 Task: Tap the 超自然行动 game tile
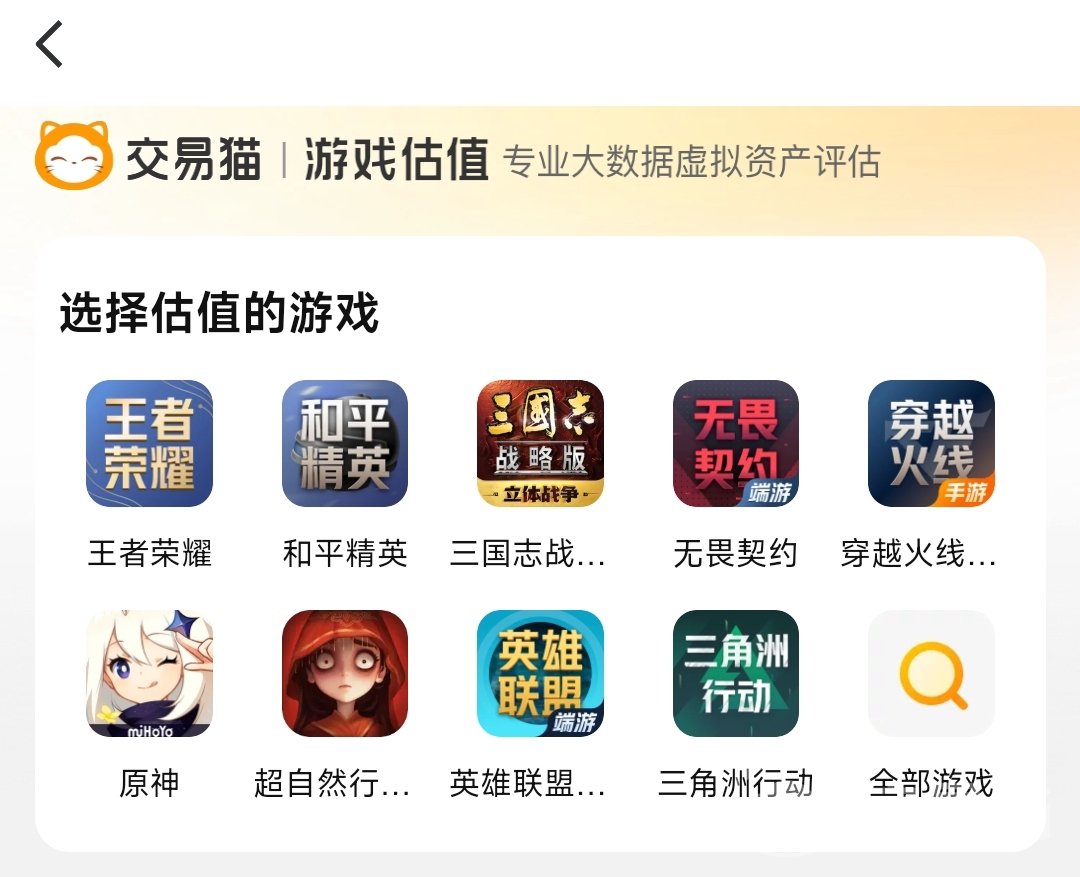coord(345,673)
